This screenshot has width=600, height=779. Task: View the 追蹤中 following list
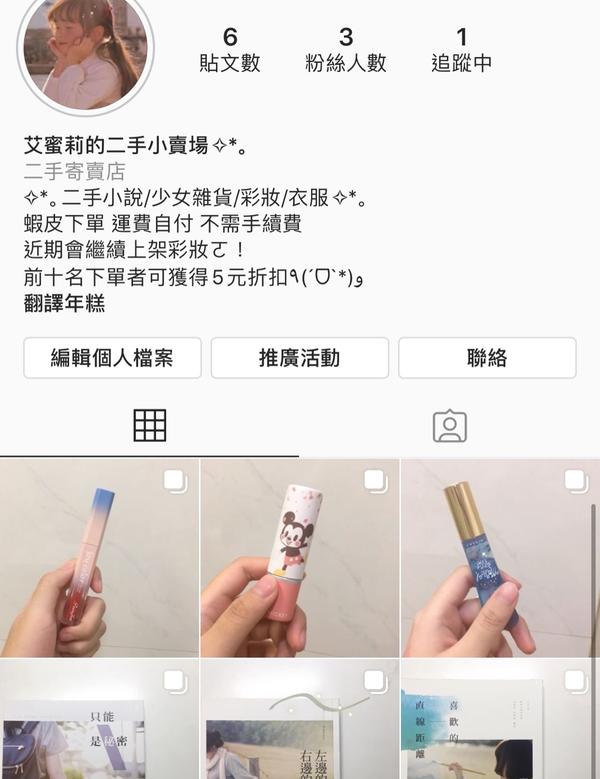tap(461, 51)
